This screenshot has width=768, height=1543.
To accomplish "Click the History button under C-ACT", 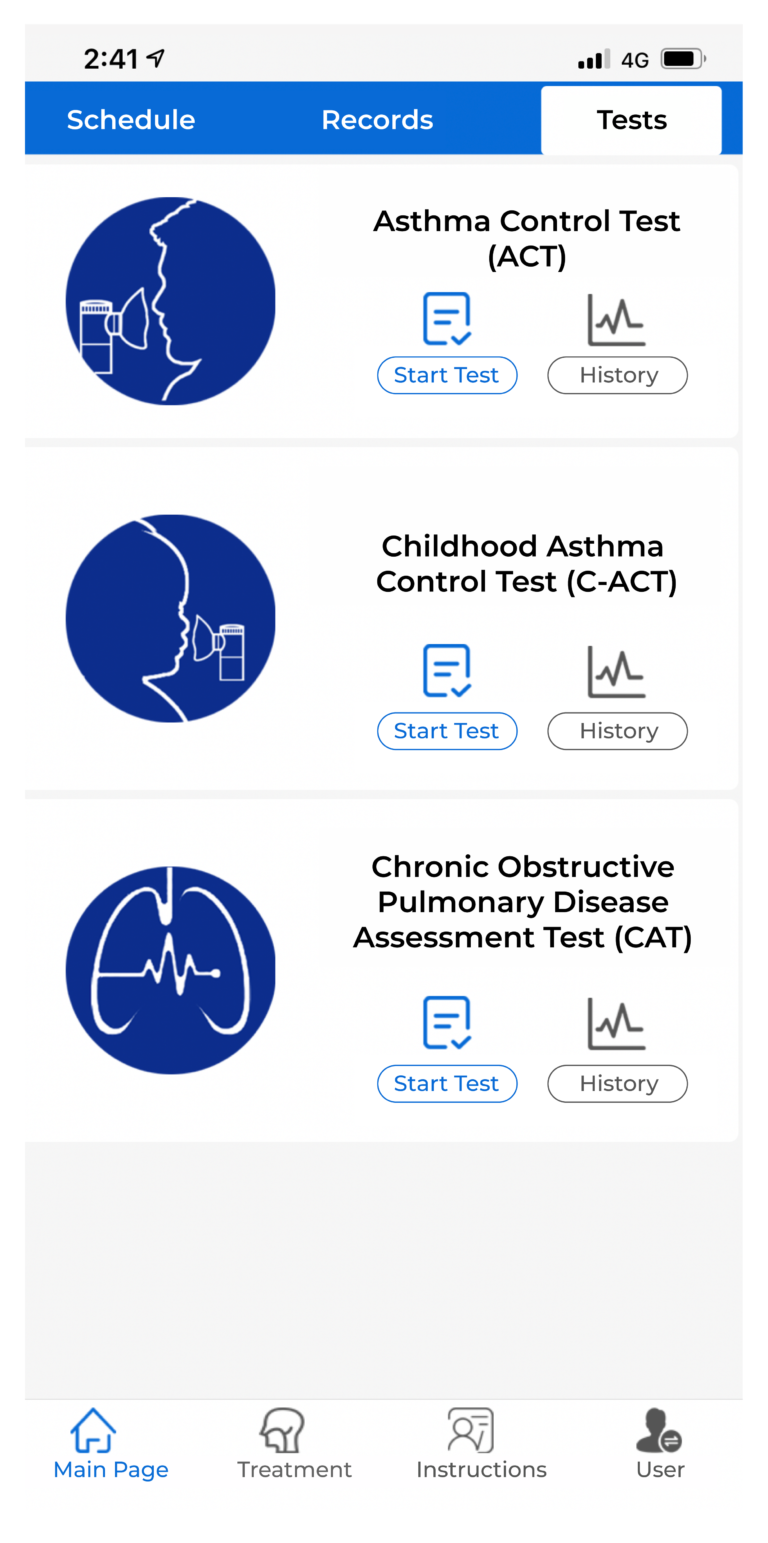I will pyautogui.click(x=617, y=731).
